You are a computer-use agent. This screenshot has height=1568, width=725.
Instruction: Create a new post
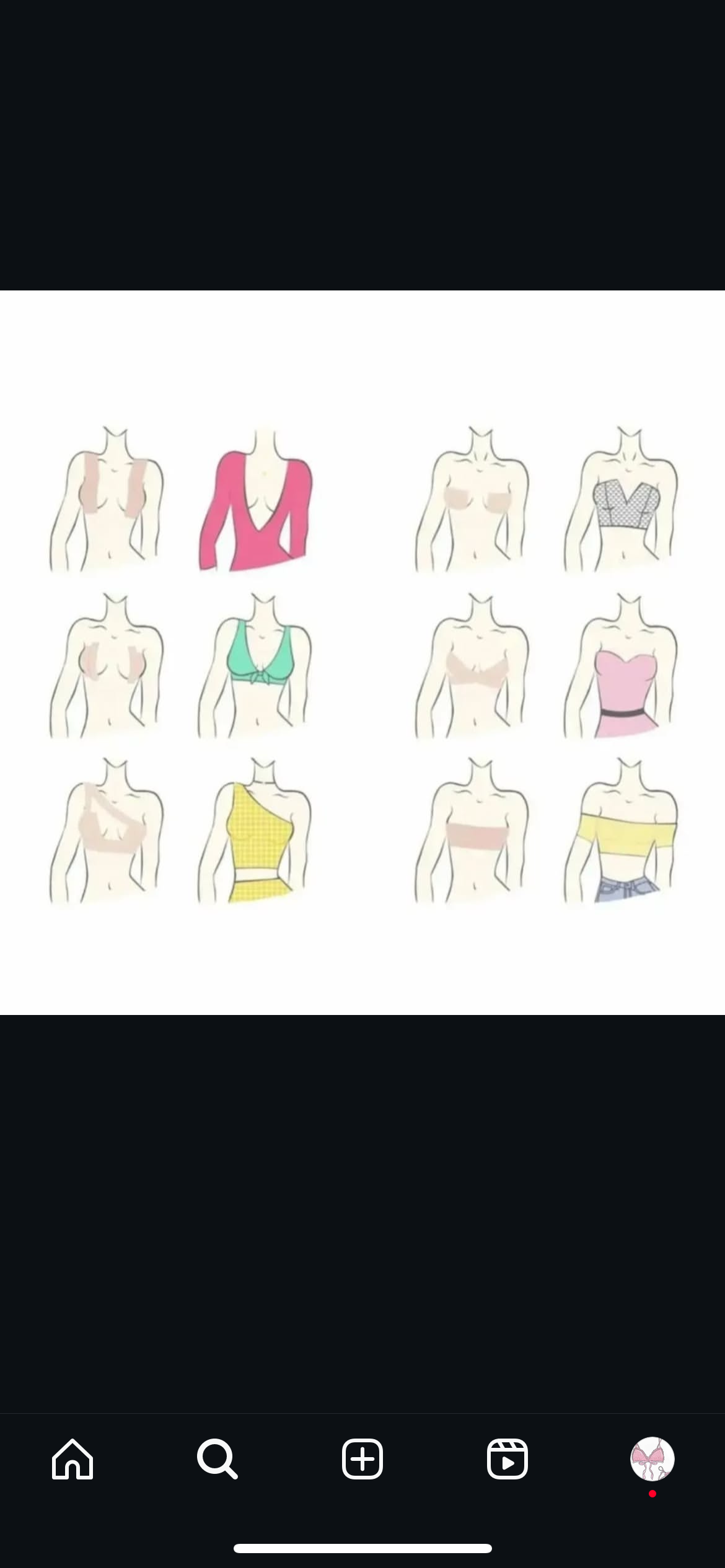coord(362,1459)
